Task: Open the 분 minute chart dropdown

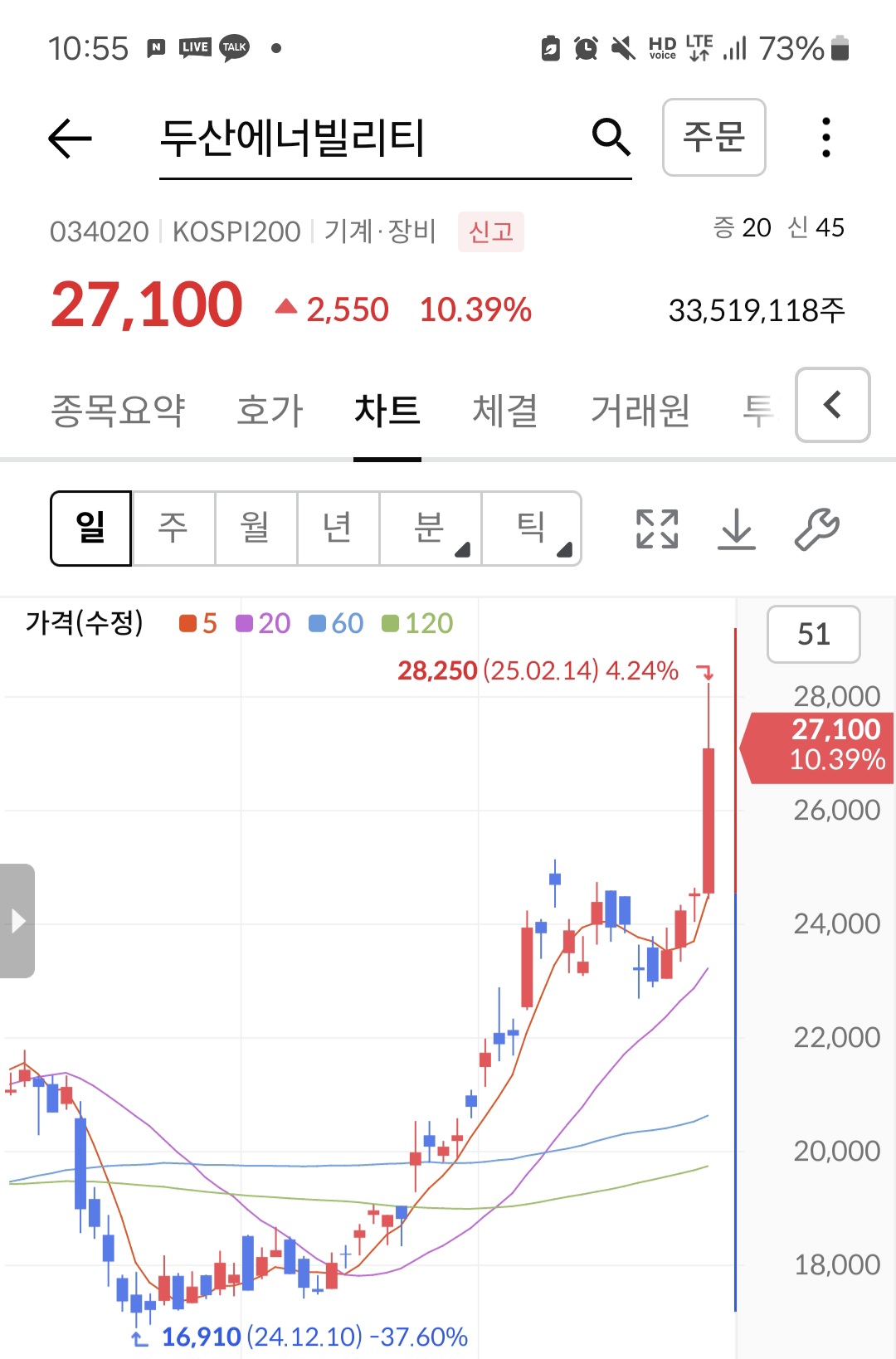Action: click(430, 528)
